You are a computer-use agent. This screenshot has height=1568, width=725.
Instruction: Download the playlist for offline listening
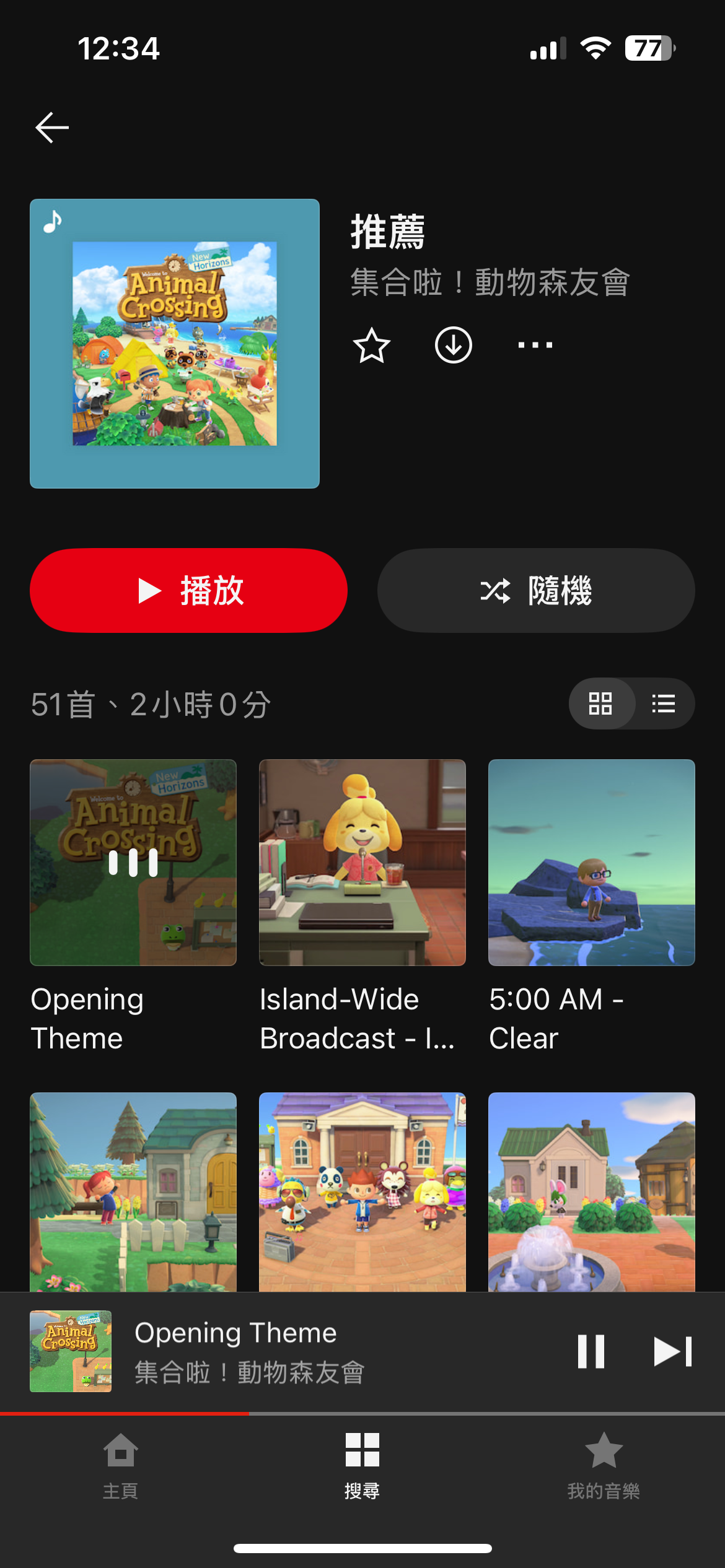[453, 345]
